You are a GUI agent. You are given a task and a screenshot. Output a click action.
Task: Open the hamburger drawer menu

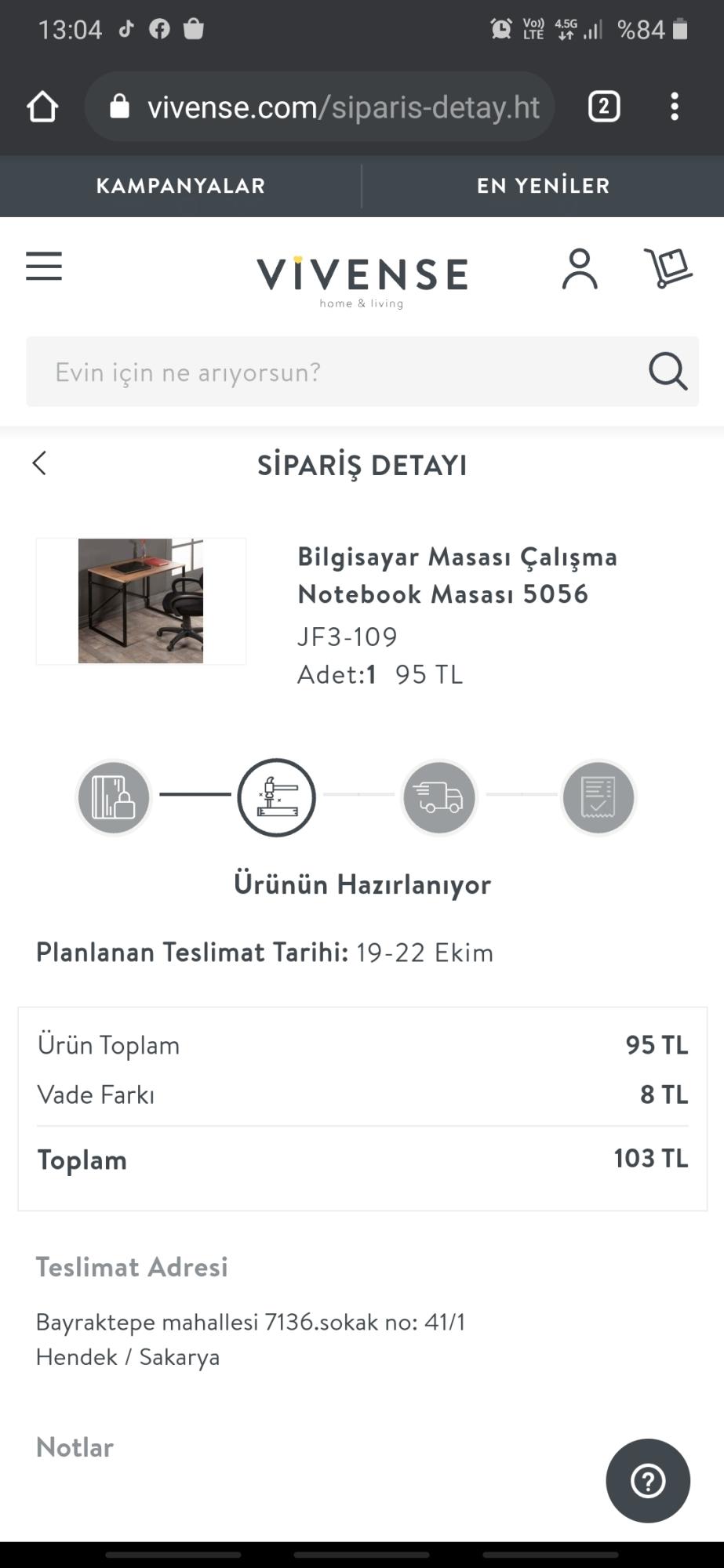(x=44, y=267)
